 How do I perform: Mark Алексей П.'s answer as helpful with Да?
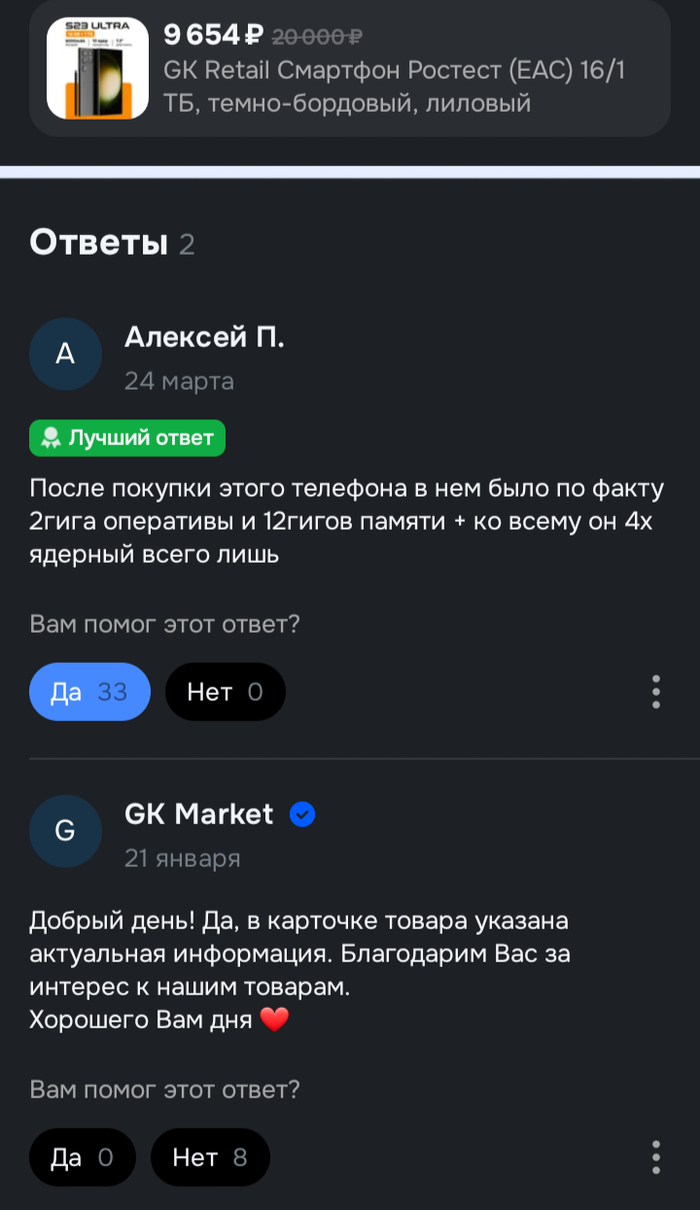(90, 692)
